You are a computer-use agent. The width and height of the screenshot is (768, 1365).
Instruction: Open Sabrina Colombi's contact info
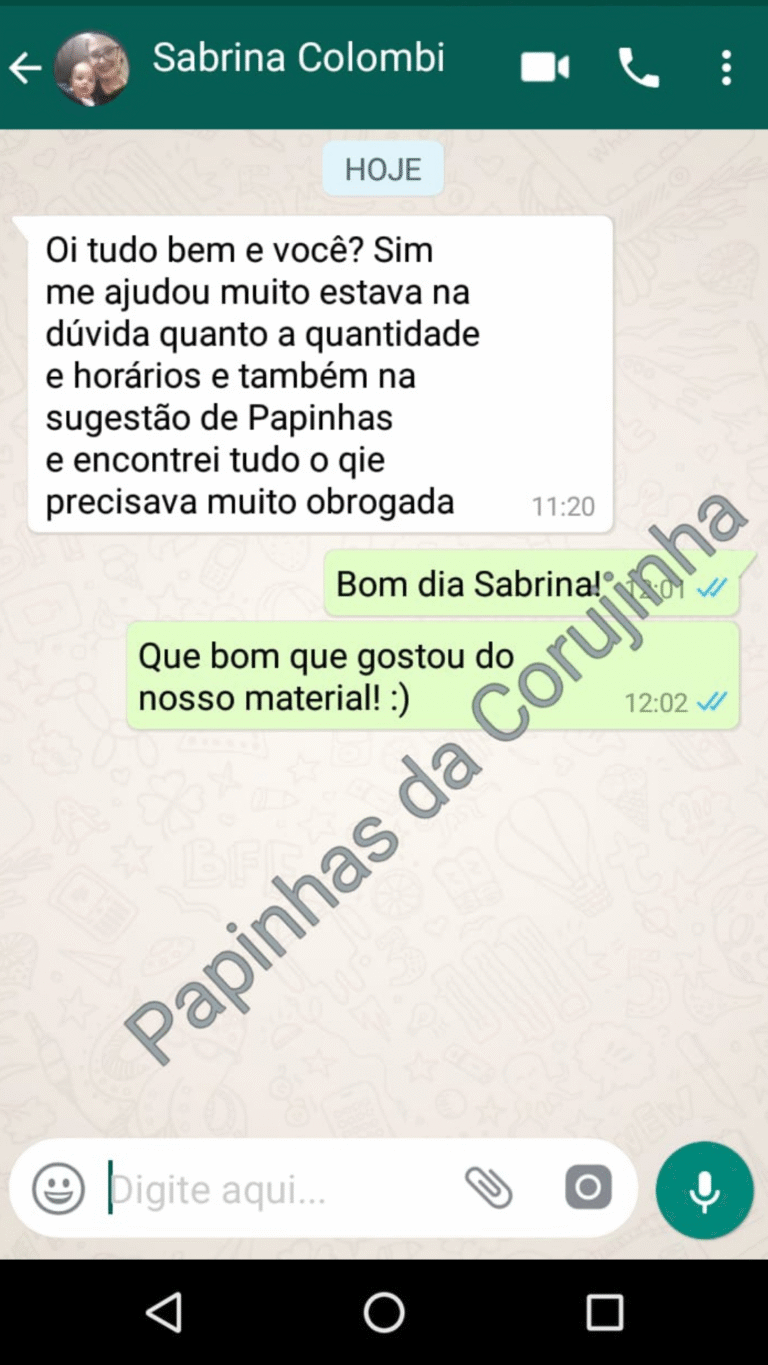[x=298, y=60]
